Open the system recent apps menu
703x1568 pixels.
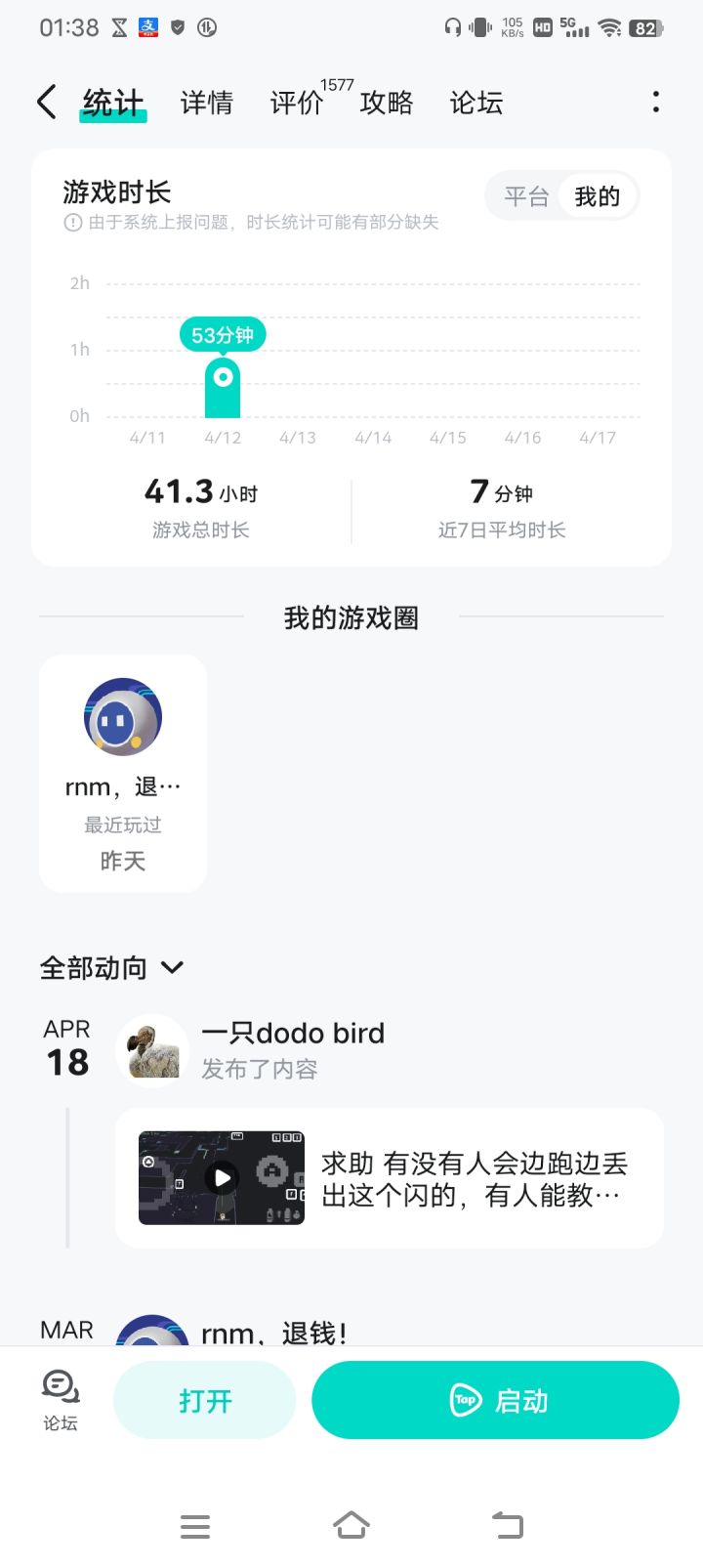click(195, 1526)
